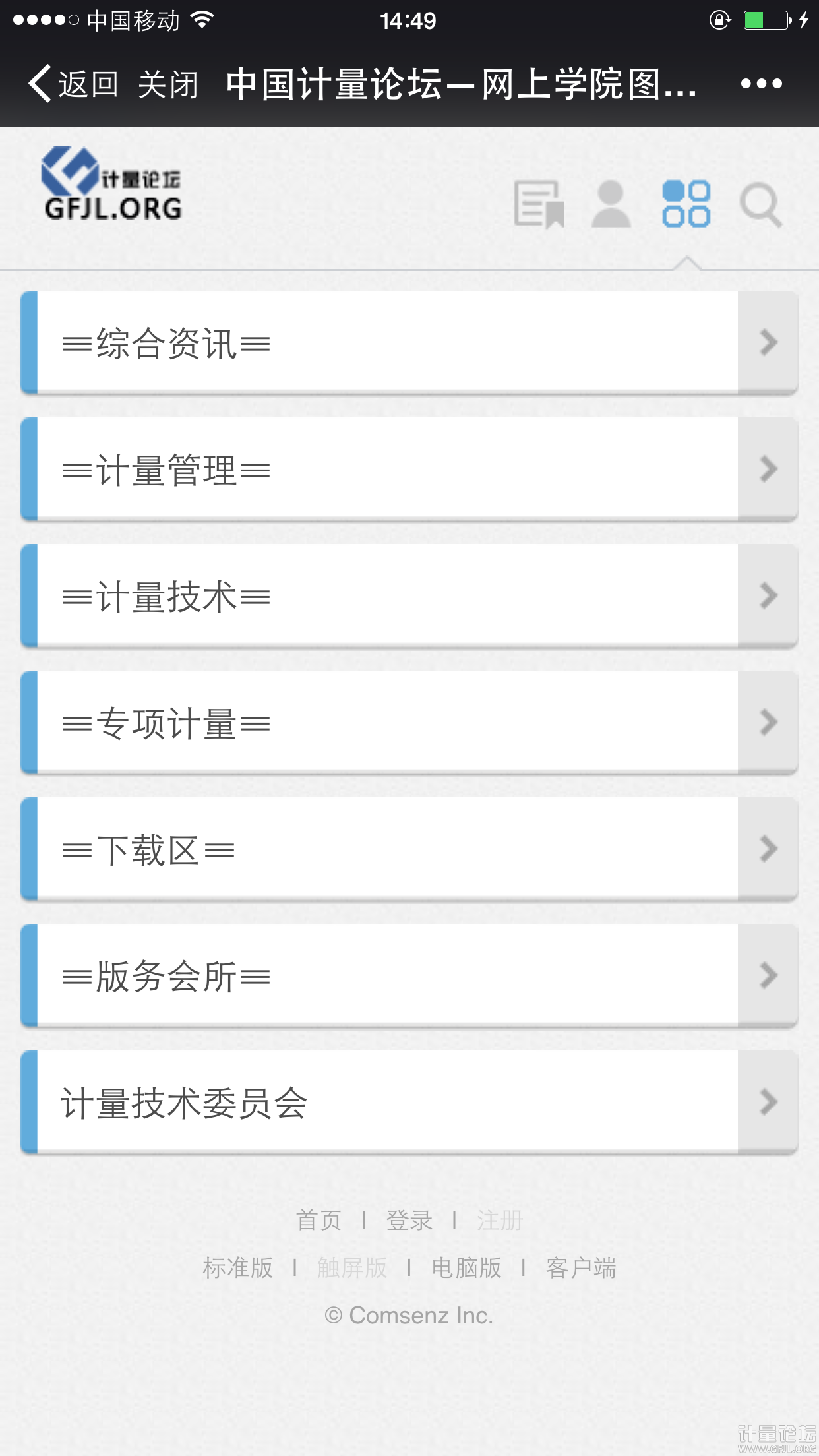Go to 首页 link in footer
This screenshot has height=1456, width=819.
pyautogui.click(x=318, y=1220)
